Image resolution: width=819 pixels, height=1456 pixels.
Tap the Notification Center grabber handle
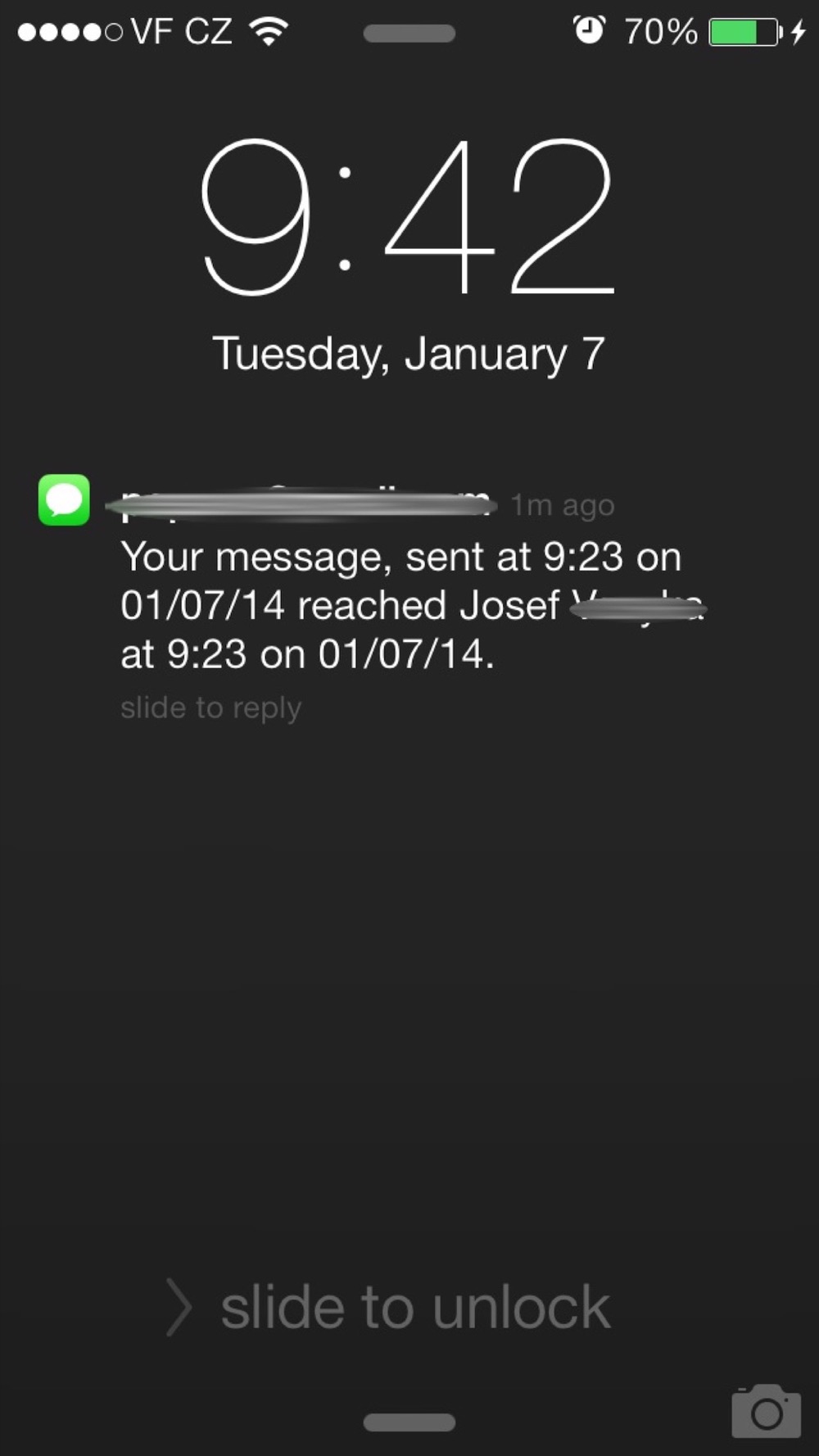pyautogui.click(x=409, y=34)
